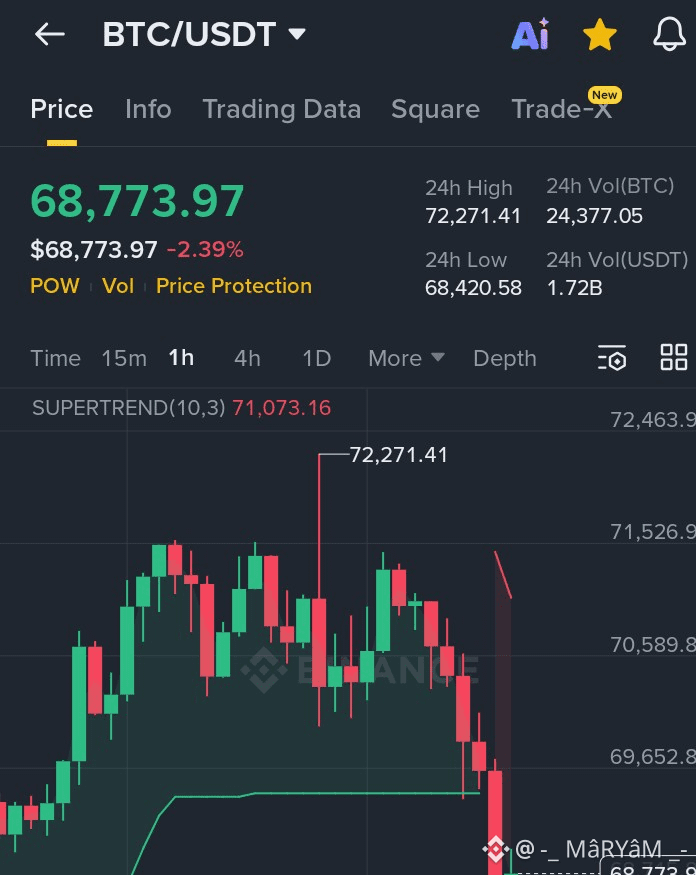This screenshot has height=875, width=696.
Task: Open Price Protection details
Action: (234, 286)
